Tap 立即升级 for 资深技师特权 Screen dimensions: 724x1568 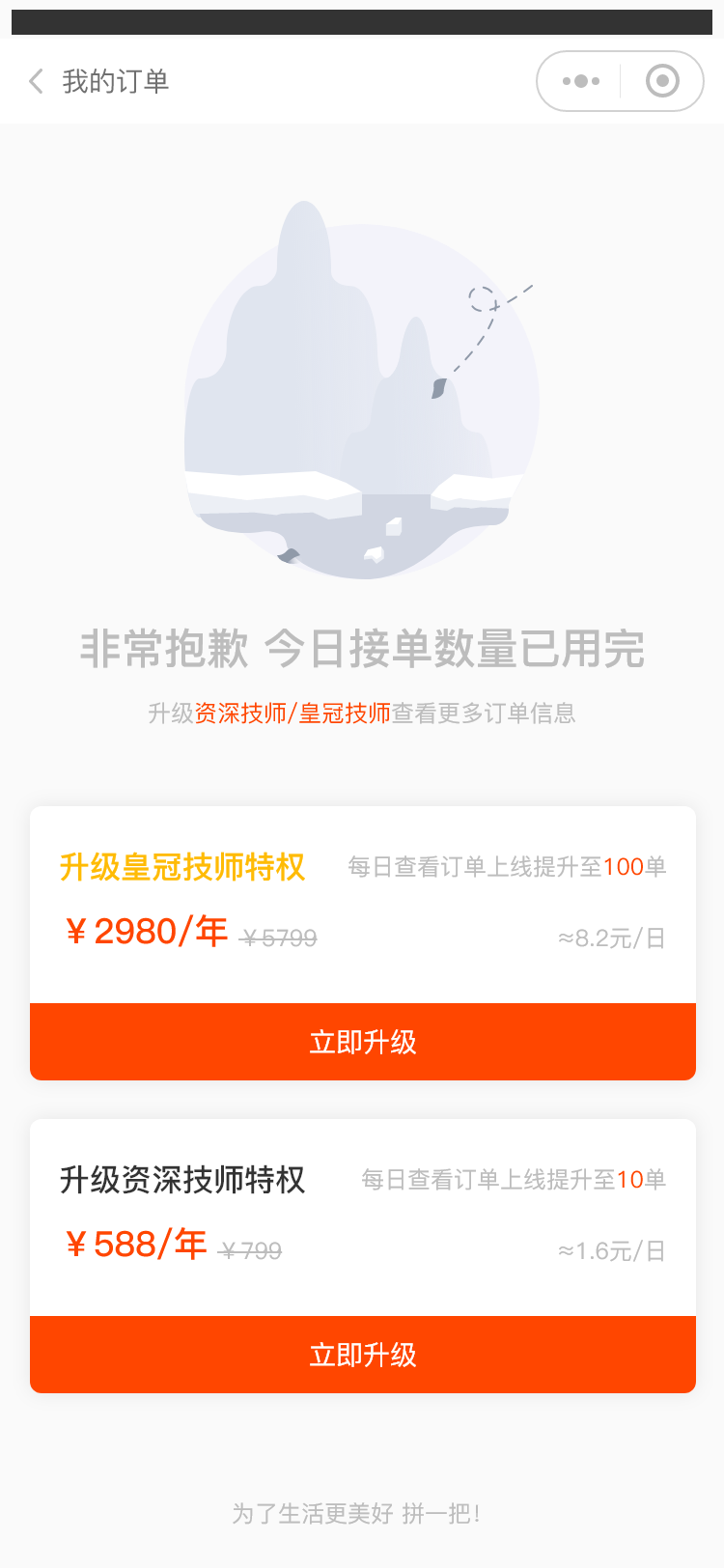(363, 1355)
